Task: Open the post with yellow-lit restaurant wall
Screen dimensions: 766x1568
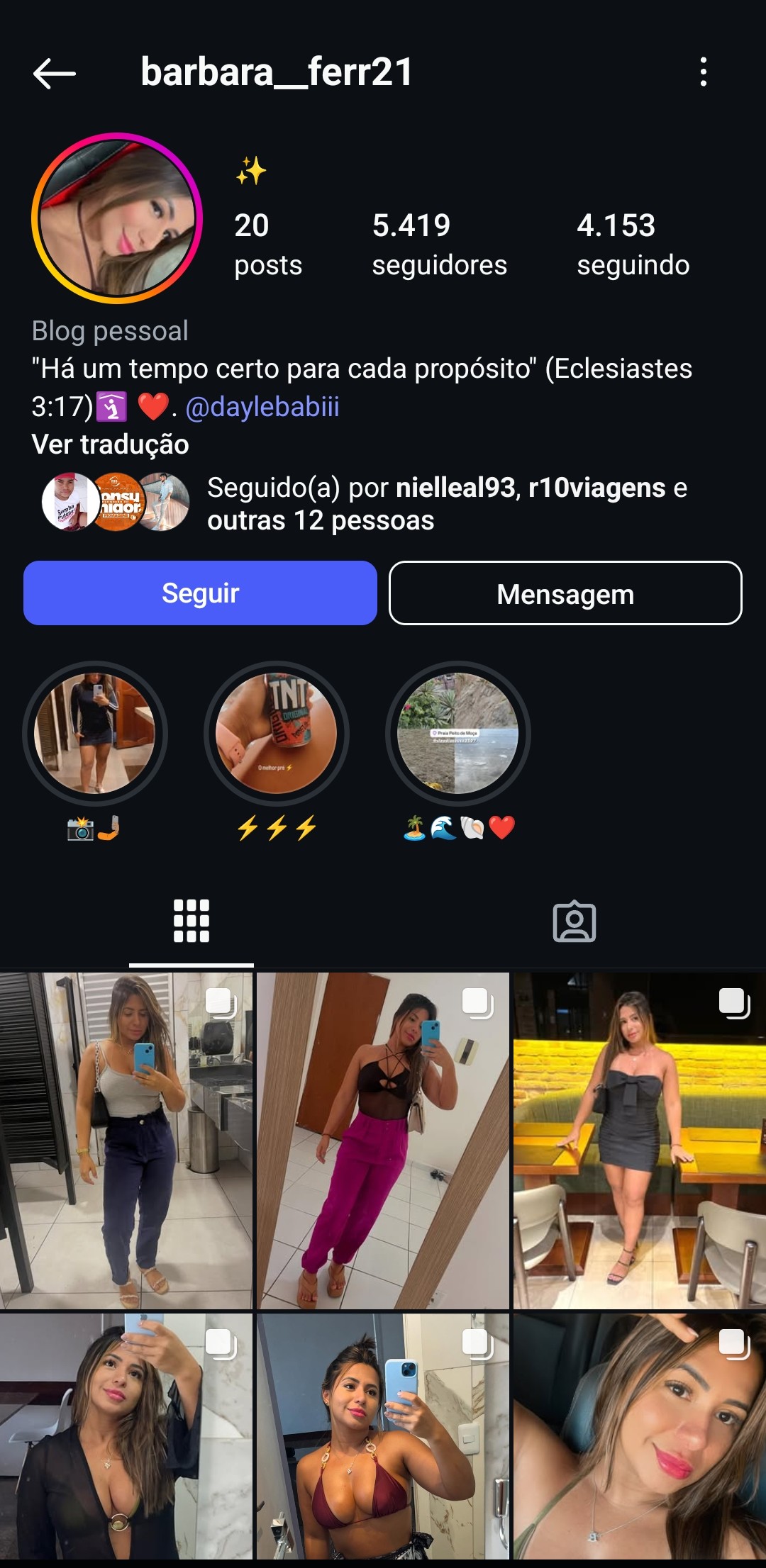Action: point(640,1140)
